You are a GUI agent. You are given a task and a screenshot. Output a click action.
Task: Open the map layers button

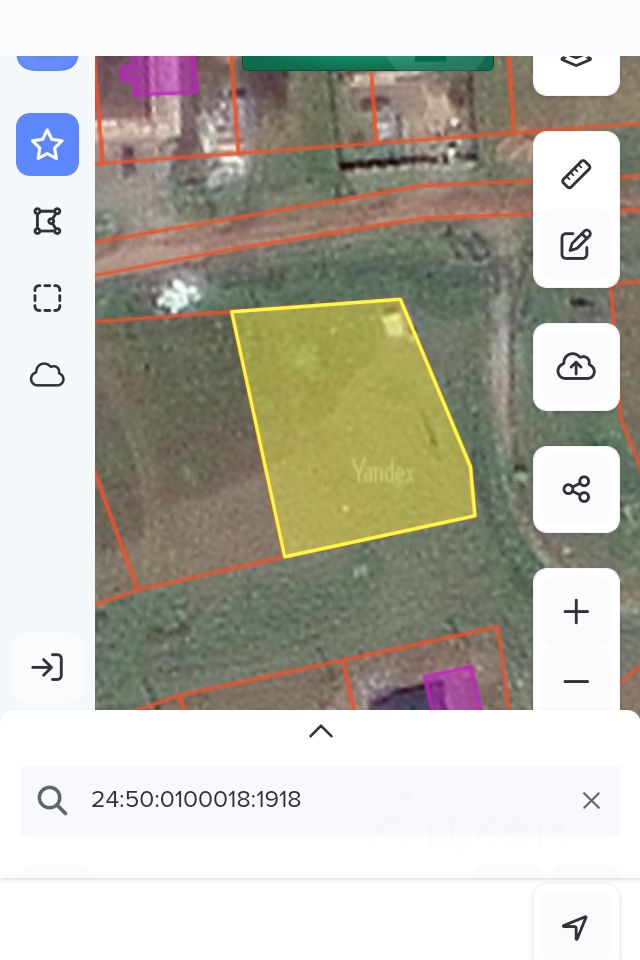[x=576, y=62]
